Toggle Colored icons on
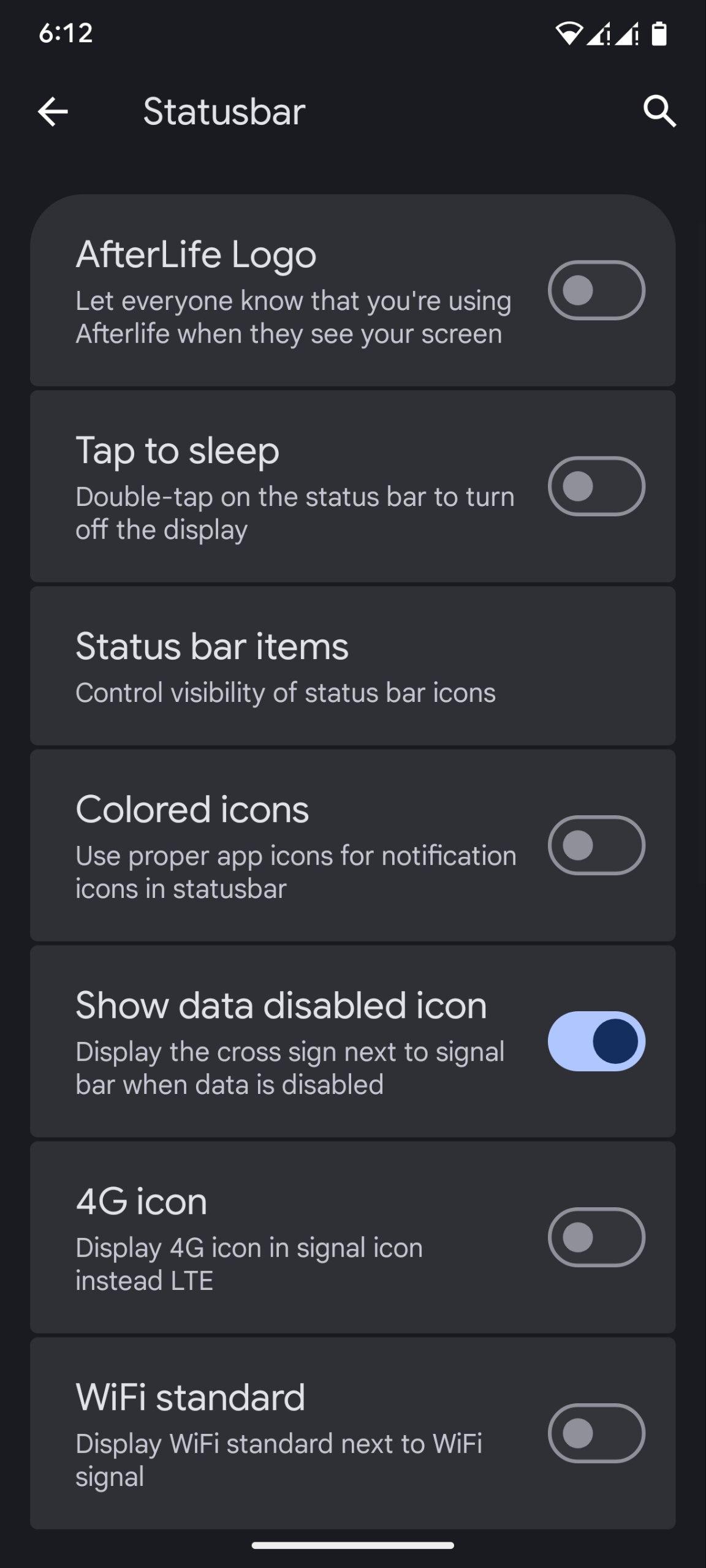 tap(596, 845)
